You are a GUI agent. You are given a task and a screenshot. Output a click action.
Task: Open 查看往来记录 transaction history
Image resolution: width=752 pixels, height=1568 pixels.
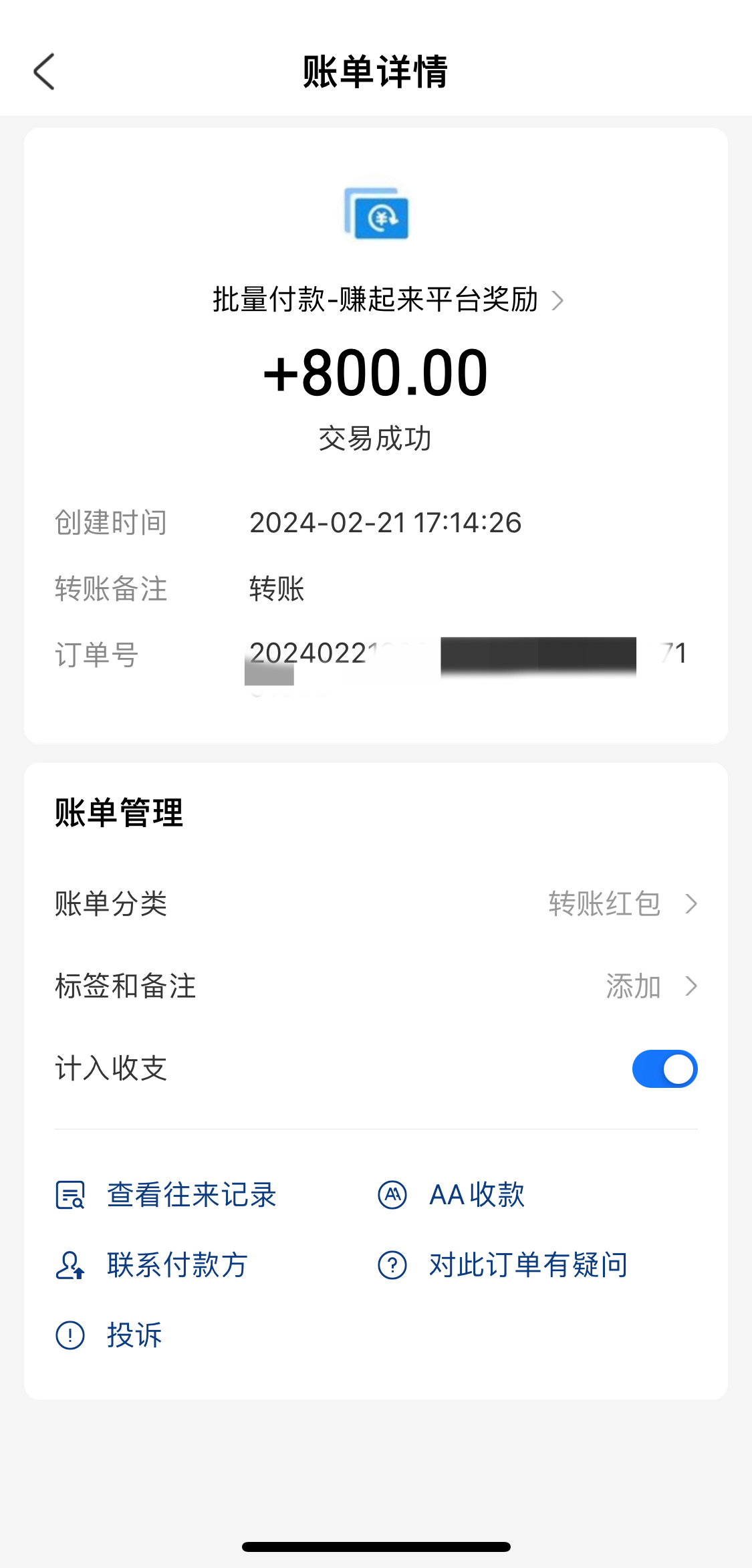coord(166,1195)
